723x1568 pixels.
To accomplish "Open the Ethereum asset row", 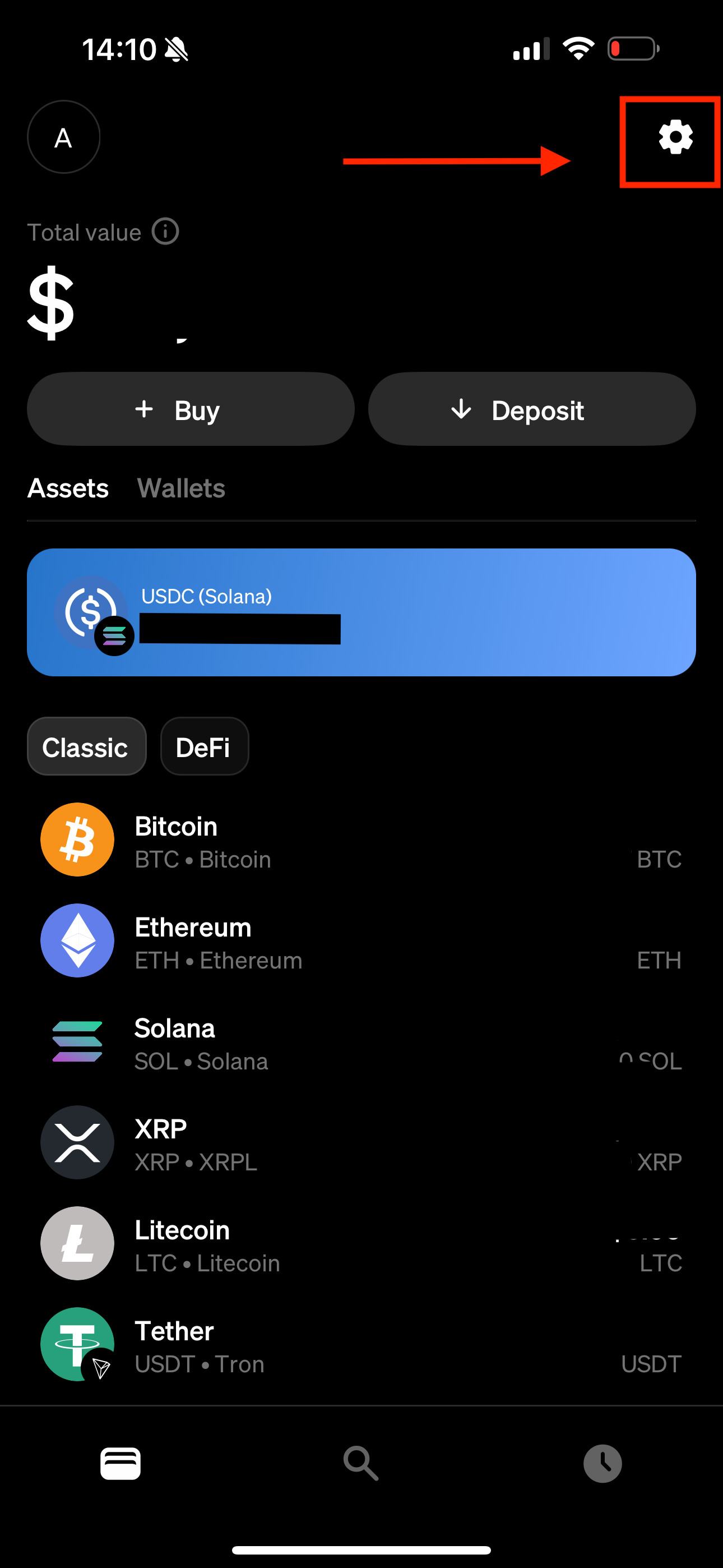I will tap(361, 942).
